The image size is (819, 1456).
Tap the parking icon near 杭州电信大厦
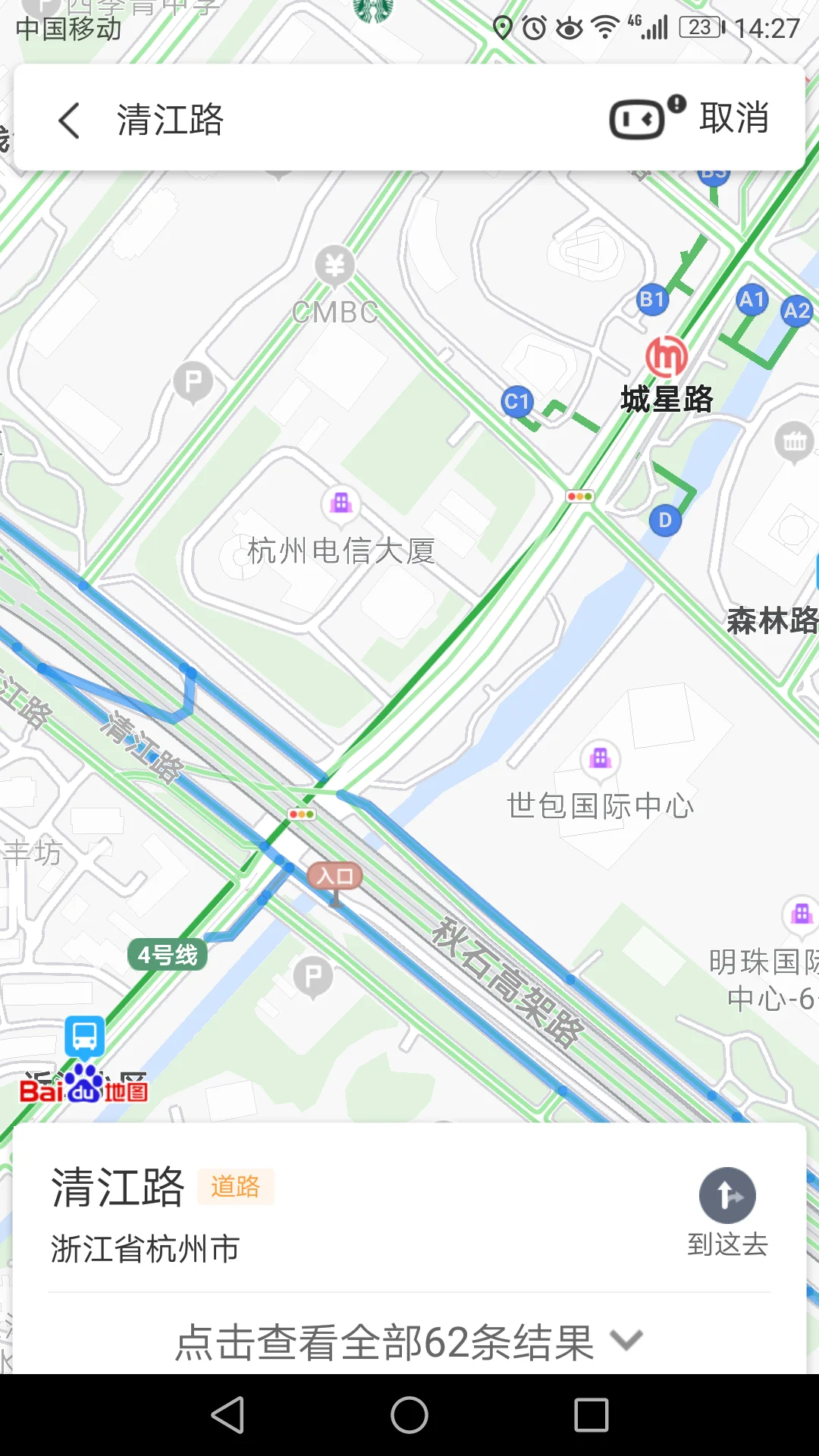[194, 381]
